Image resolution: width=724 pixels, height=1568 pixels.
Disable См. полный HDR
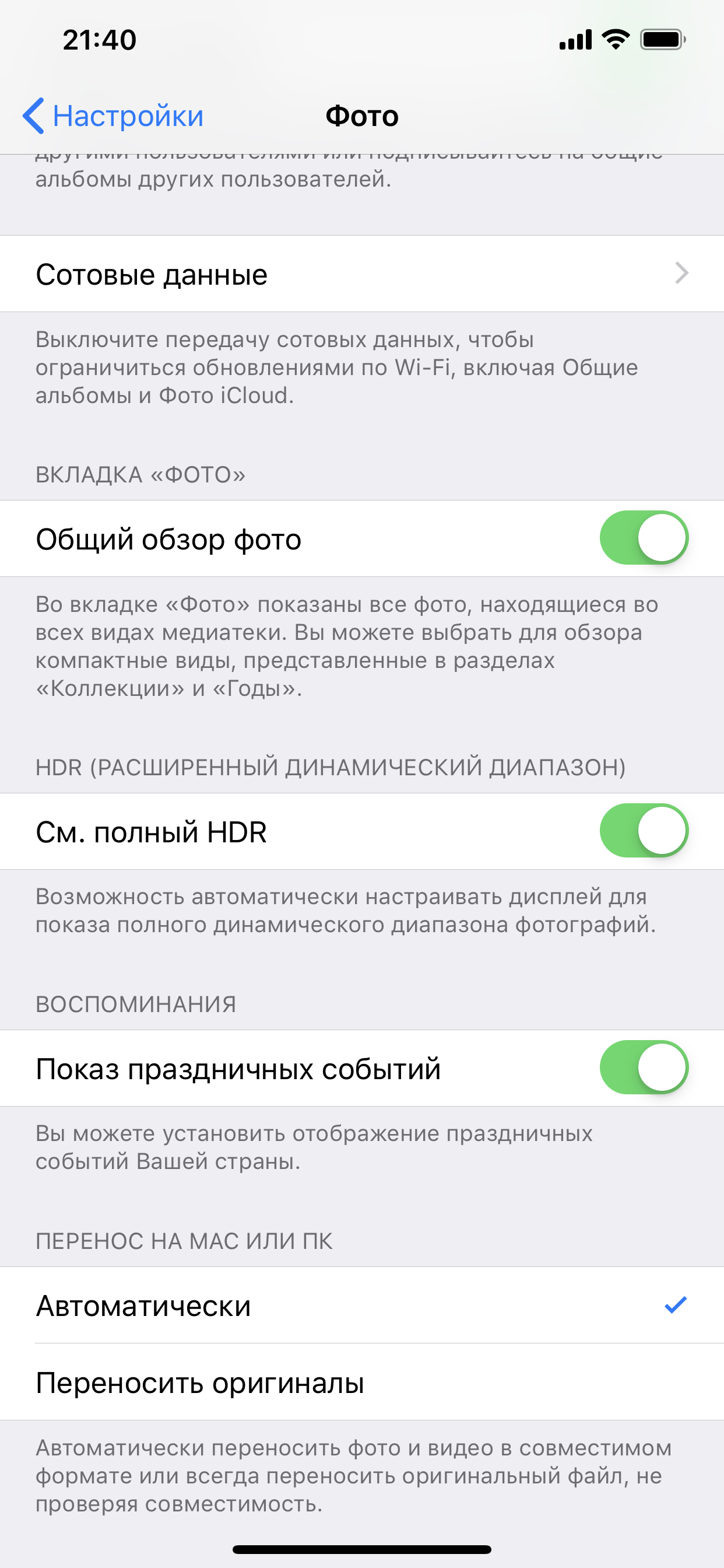pyautogui.click(x=644, y=831)
